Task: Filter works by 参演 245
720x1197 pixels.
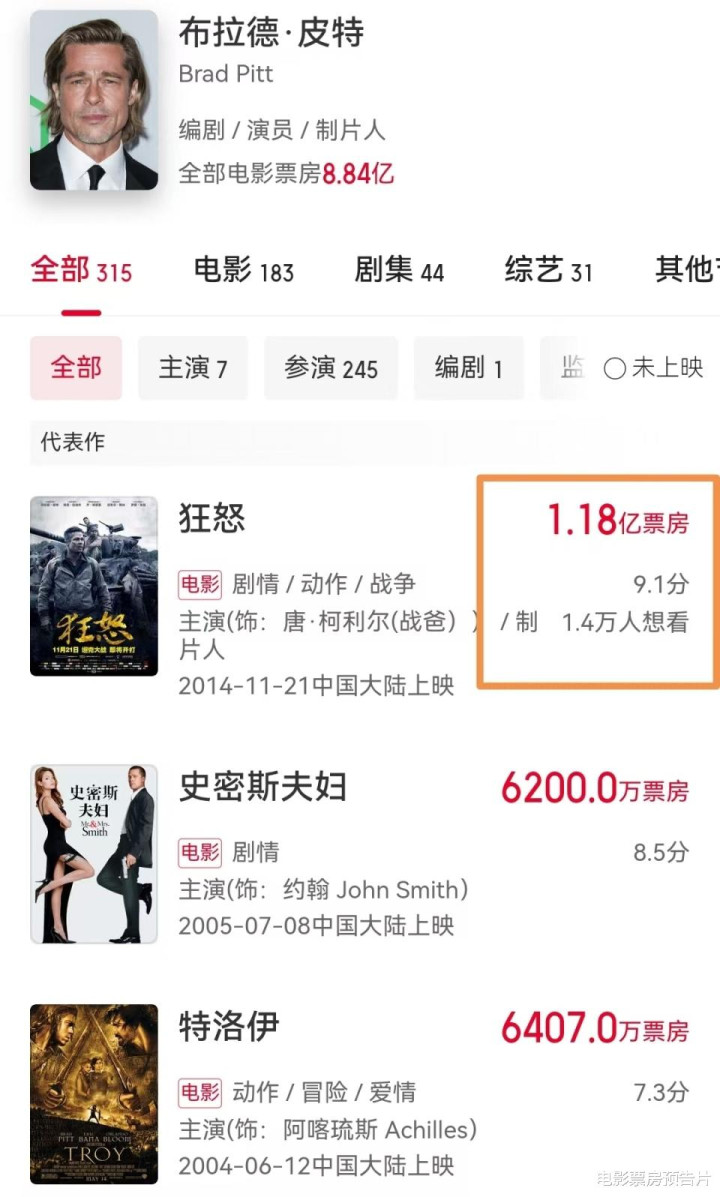Action: click(x=330, y=368)
